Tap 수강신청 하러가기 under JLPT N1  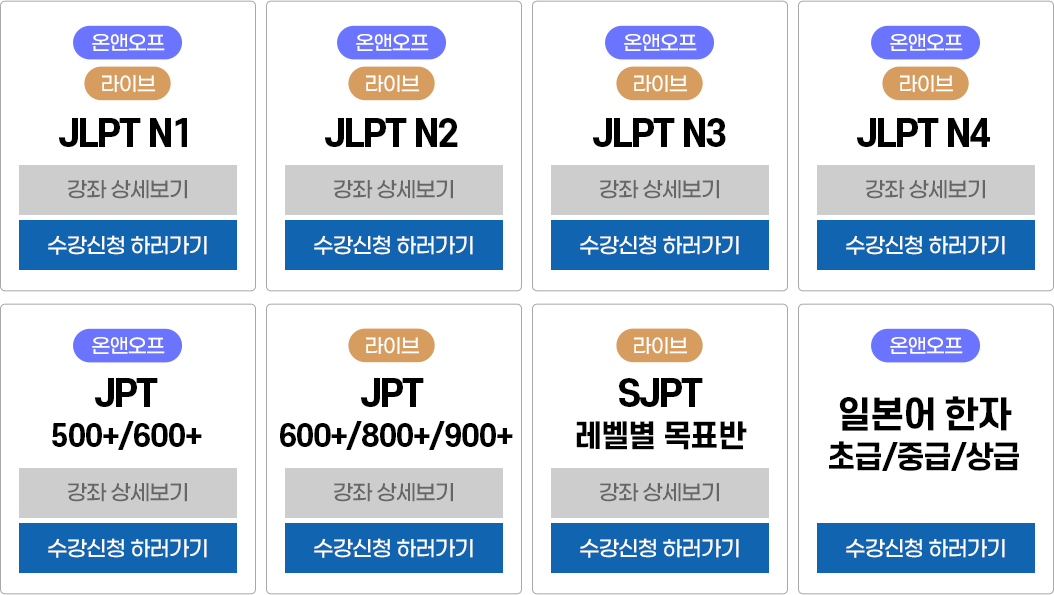tap(128, 245)
